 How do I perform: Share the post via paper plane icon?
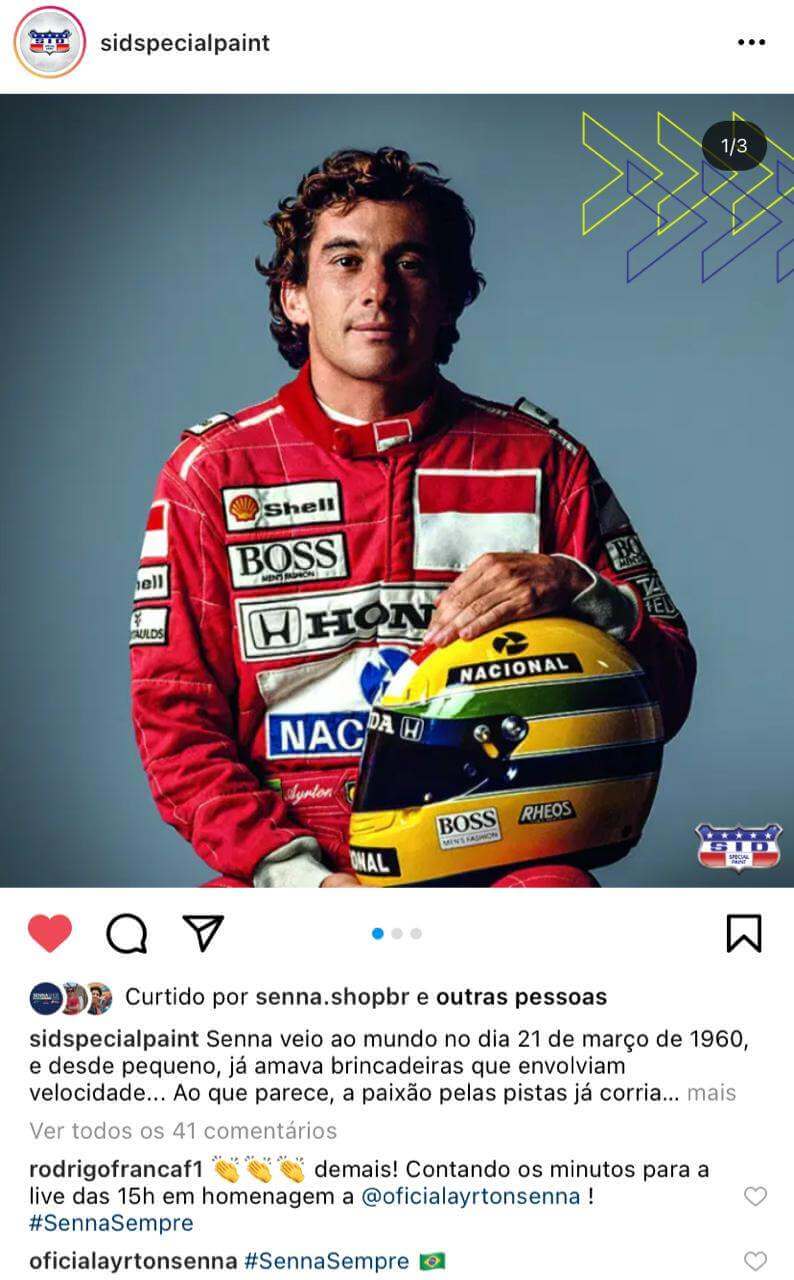coord(203,933)
